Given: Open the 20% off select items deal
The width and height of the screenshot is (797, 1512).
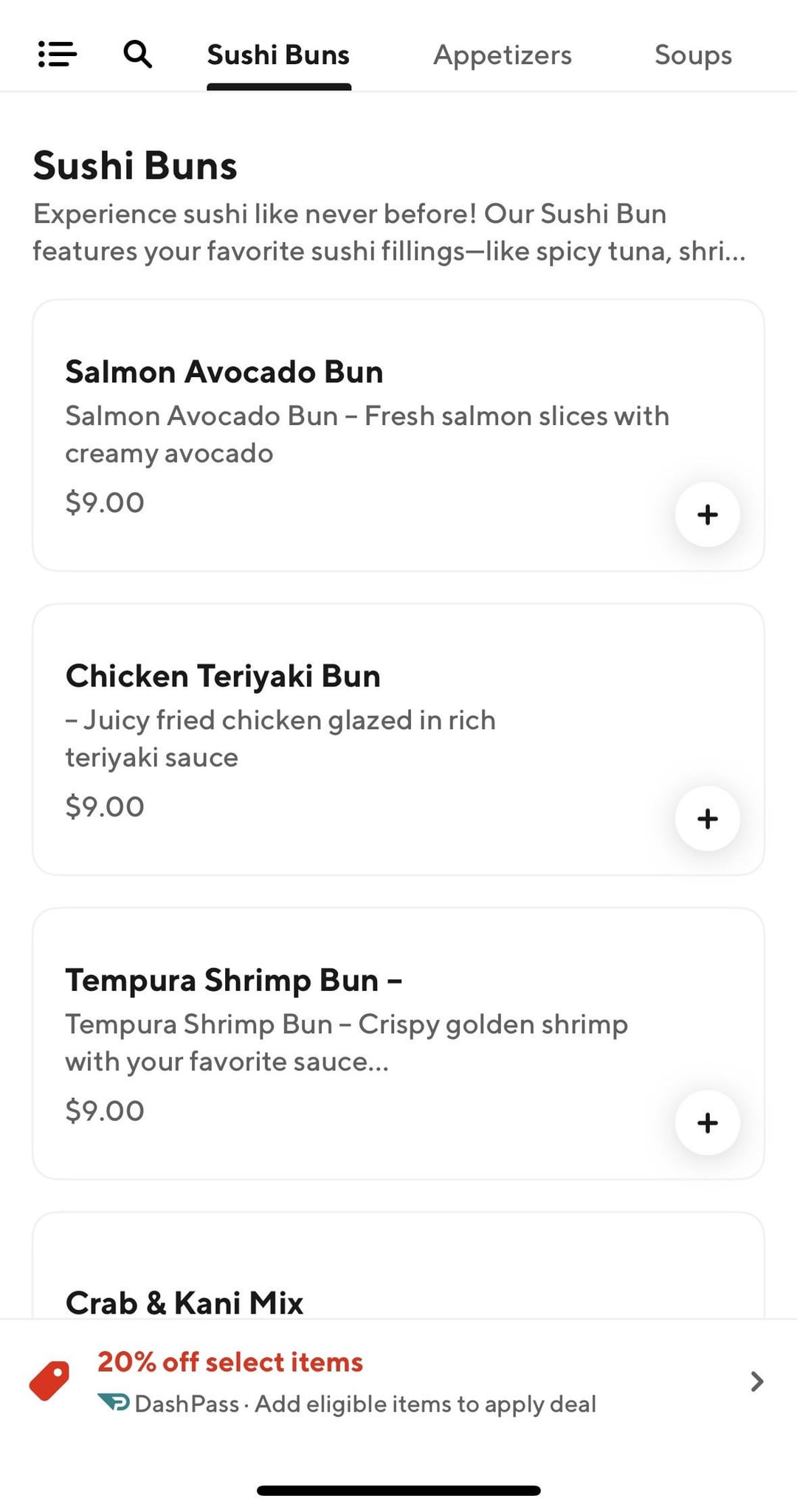Looking at the screenshot, I should (398, 1382).
